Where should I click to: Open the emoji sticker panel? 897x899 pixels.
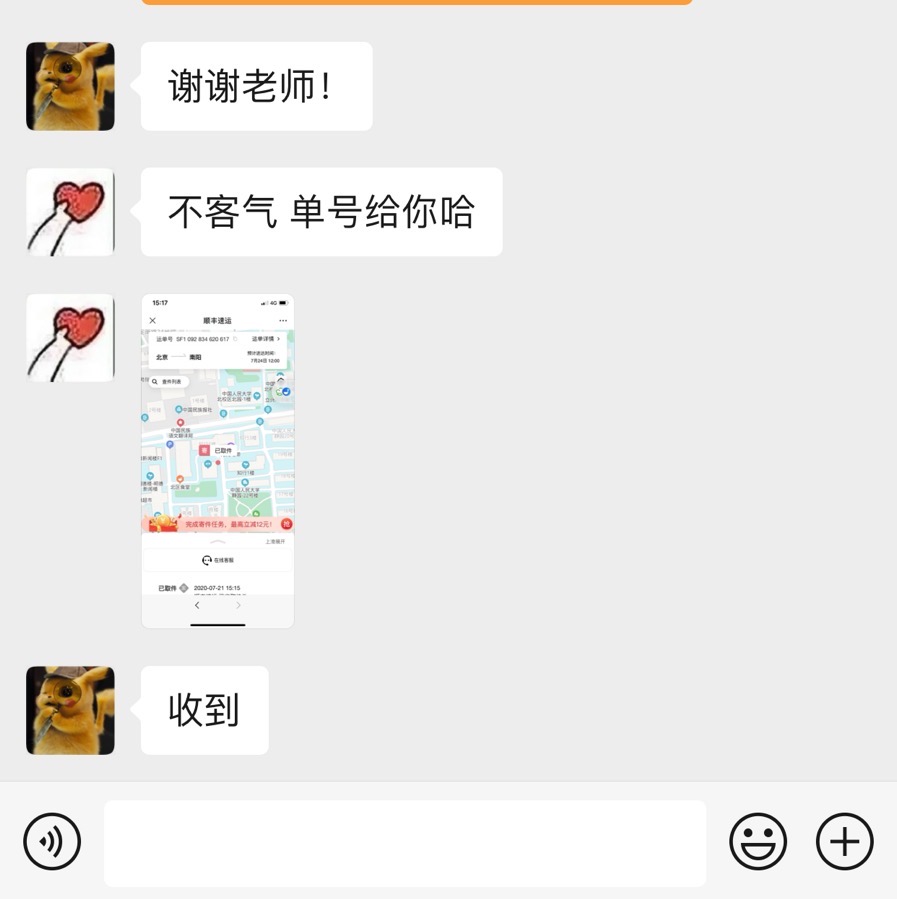[758, 842]
